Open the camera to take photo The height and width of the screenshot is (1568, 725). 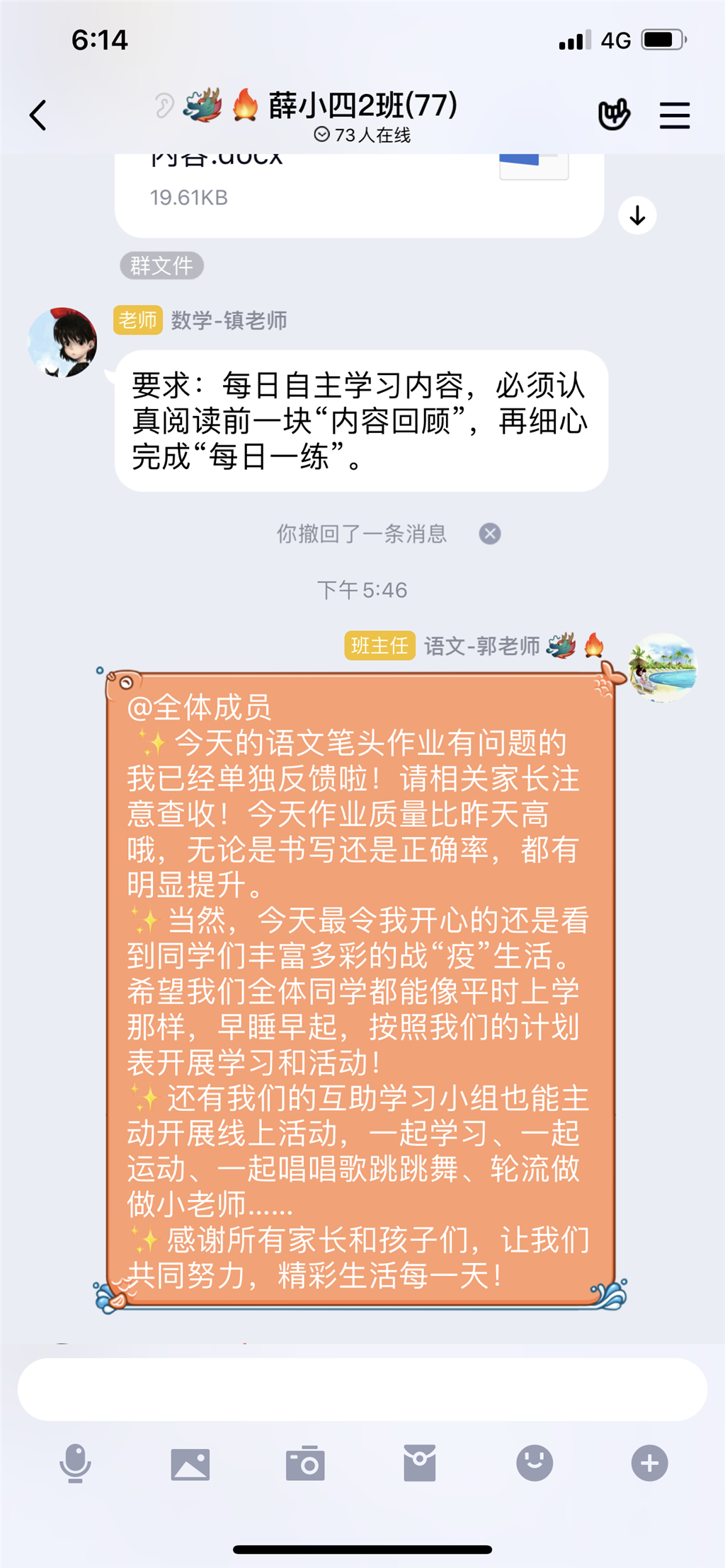[x=305, y=1463]
